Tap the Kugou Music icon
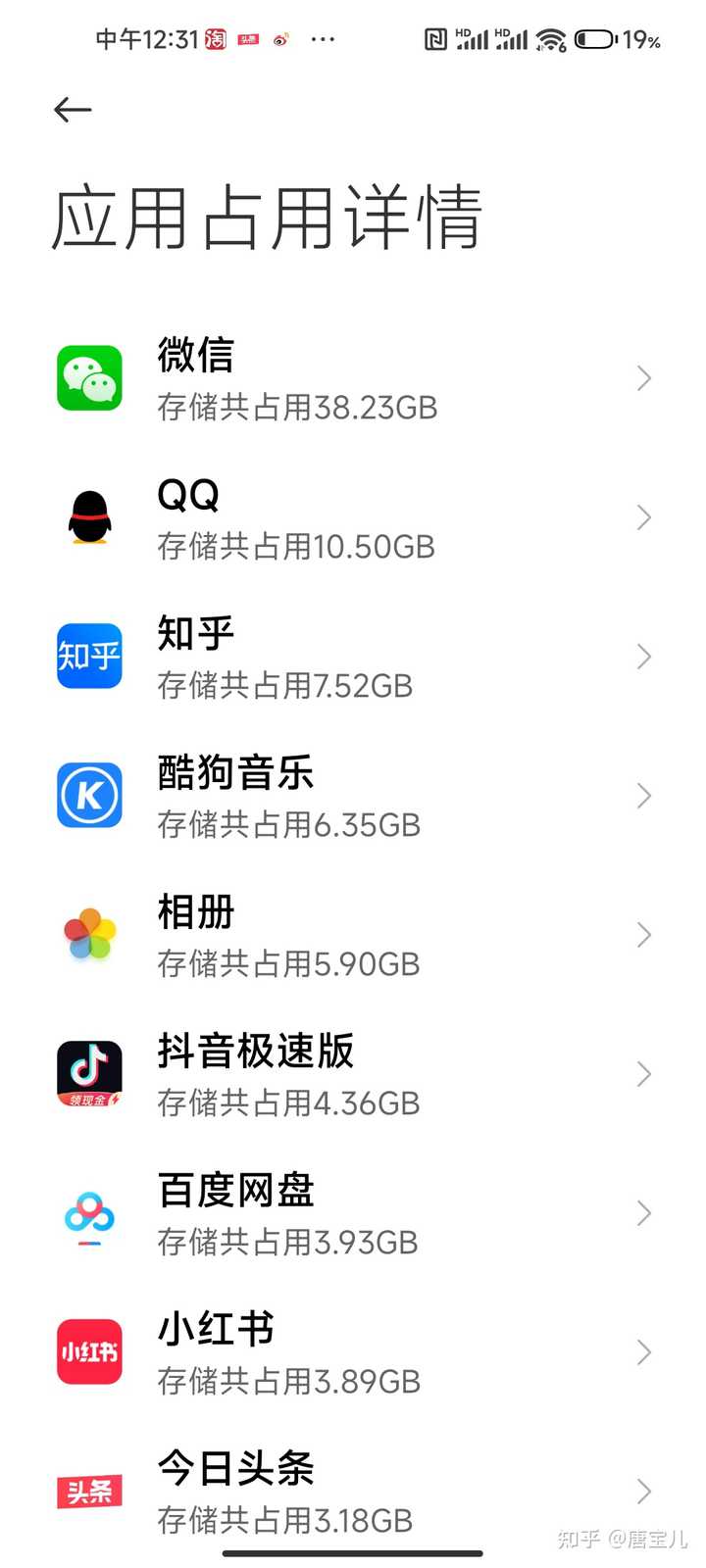 click(x=89, y=795)
